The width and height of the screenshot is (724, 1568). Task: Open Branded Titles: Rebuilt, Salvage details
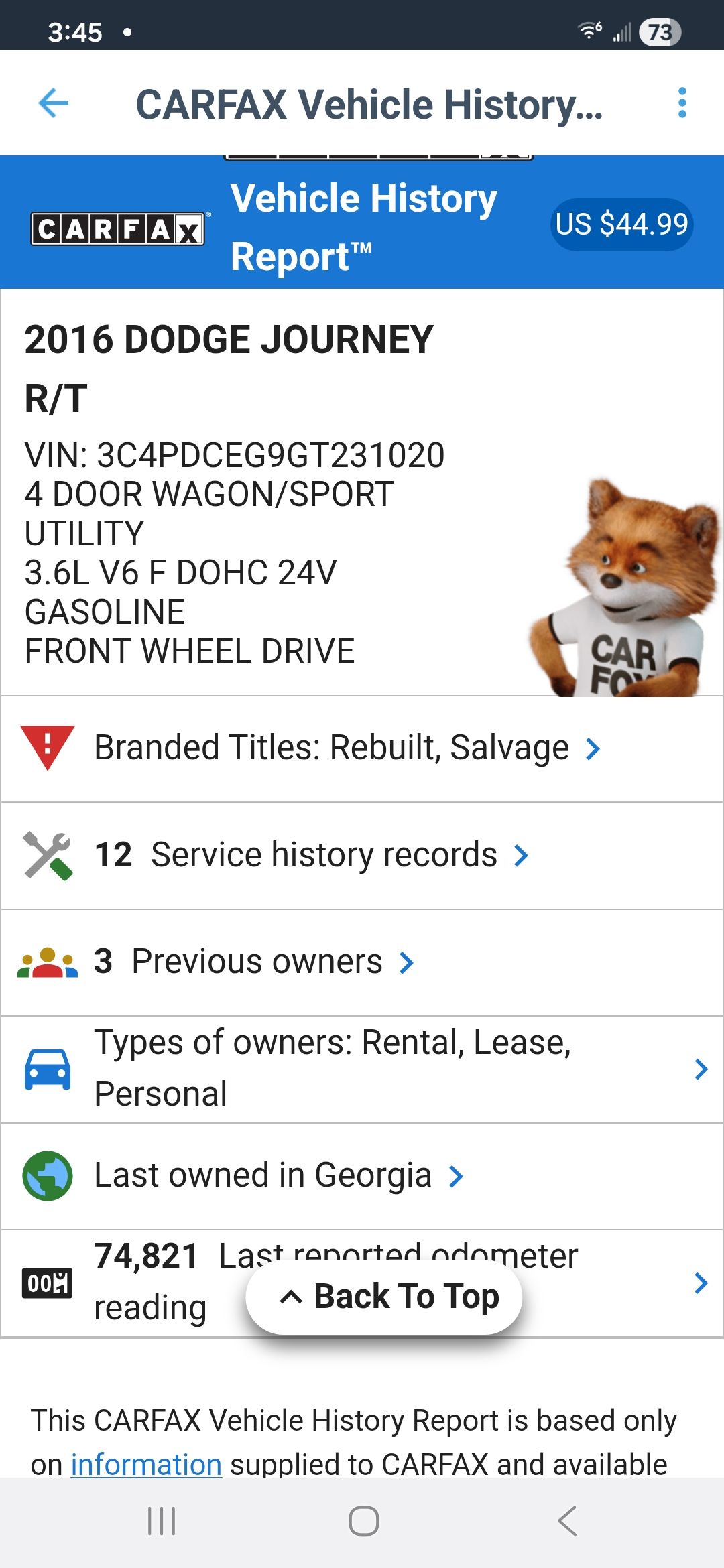coord(349,748)
